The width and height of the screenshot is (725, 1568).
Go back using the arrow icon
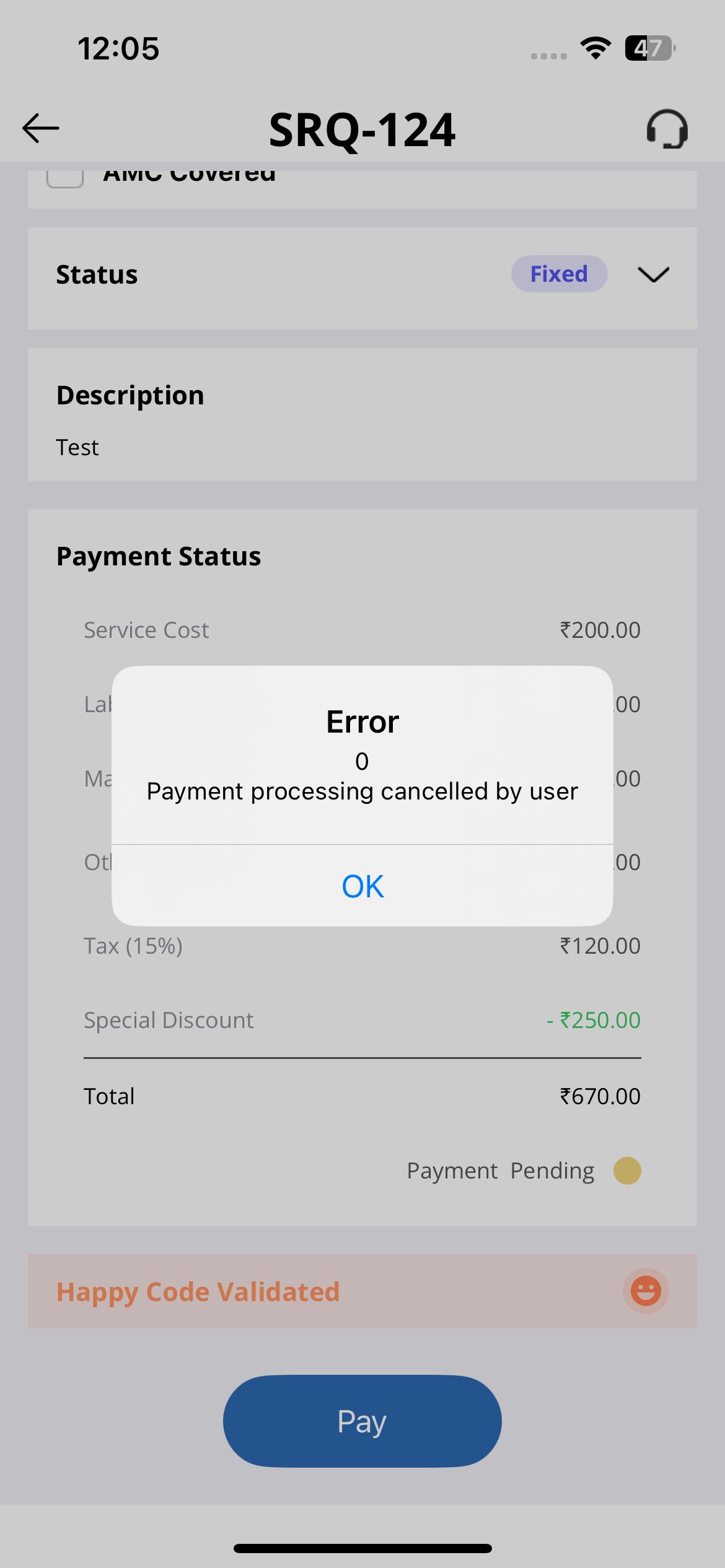[x=41, y=128]
